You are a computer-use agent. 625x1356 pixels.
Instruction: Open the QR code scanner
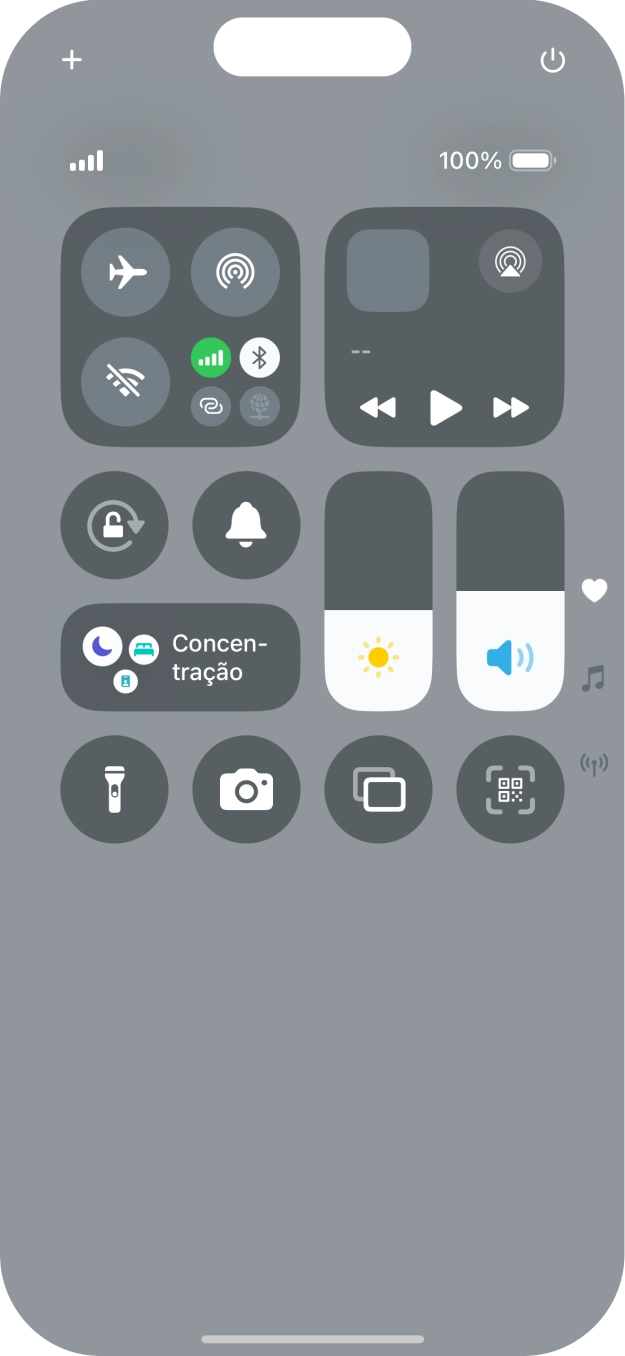pyautogui.click(x=510, y=789)
